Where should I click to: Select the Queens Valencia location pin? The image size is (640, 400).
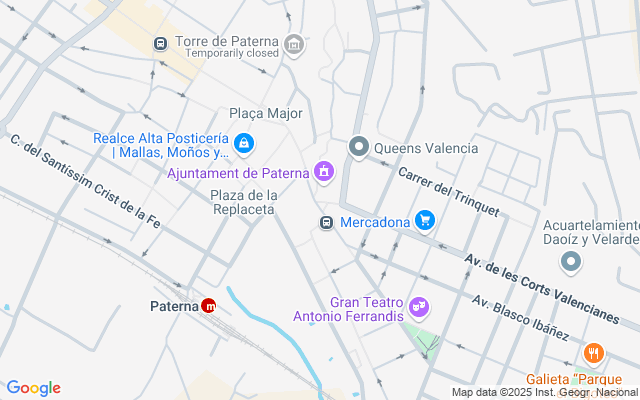(x=359, y=147)
